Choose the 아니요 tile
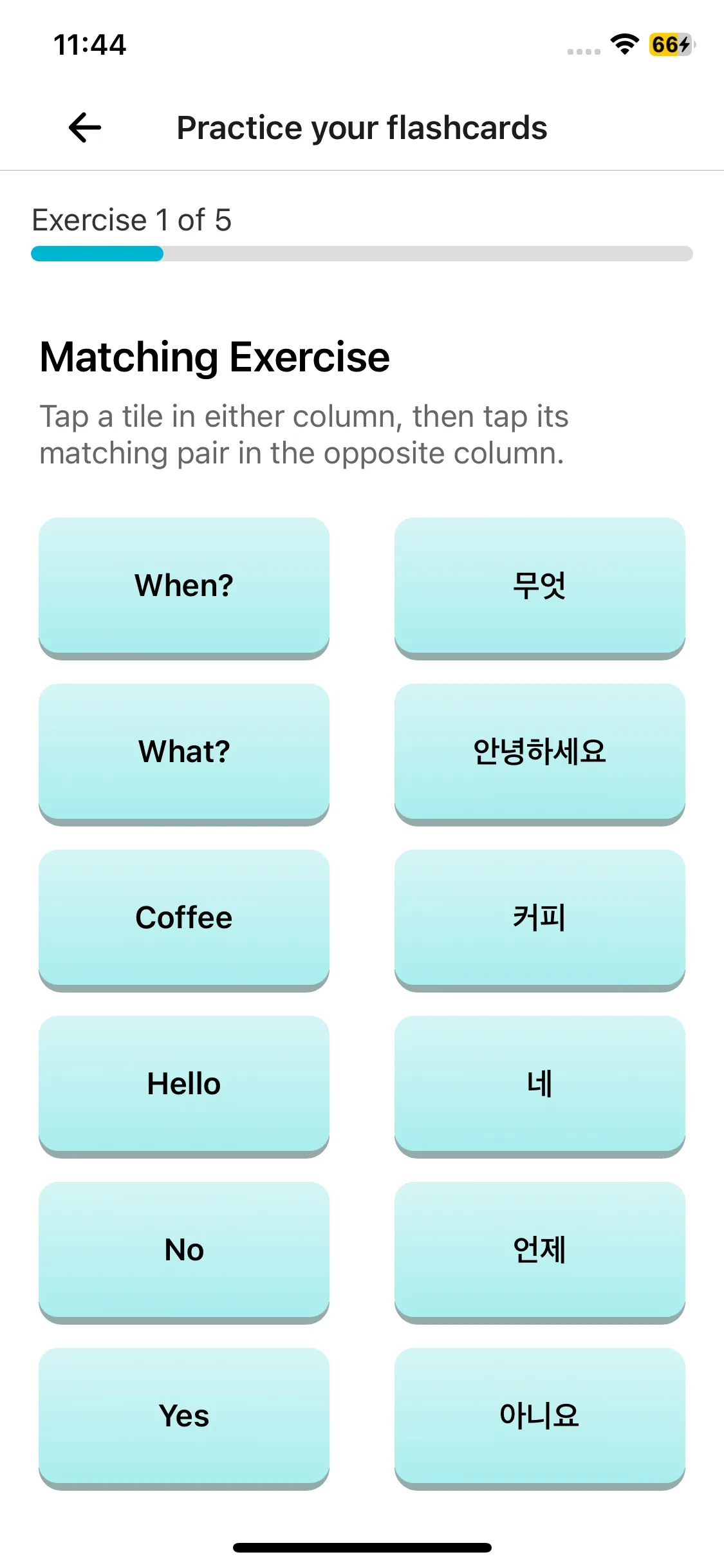Image resolution: width=724 pixels, height=1568 pixels. click(539, 1416)
